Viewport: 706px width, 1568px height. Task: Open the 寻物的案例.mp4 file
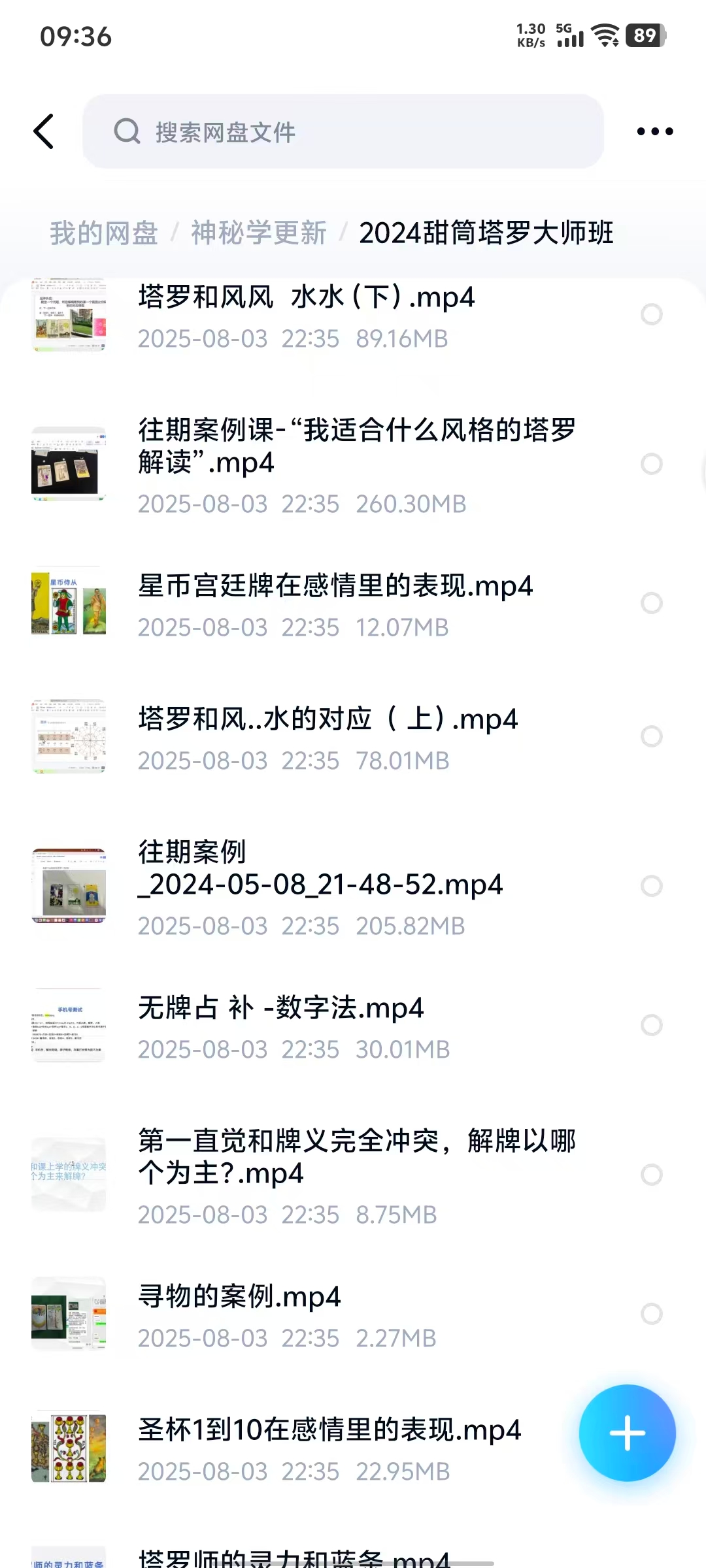point(239,1297)
